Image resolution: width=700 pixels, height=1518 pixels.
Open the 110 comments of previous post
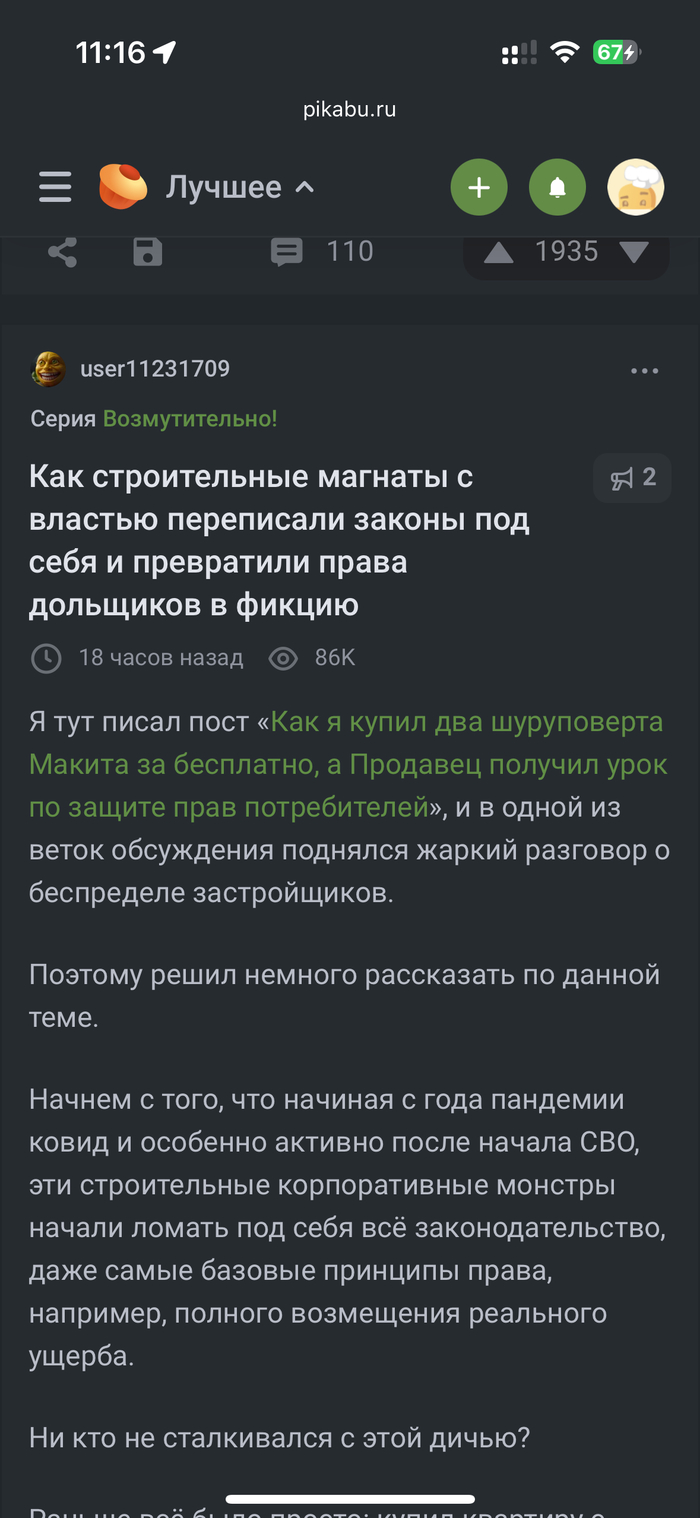tap(322, 252)
